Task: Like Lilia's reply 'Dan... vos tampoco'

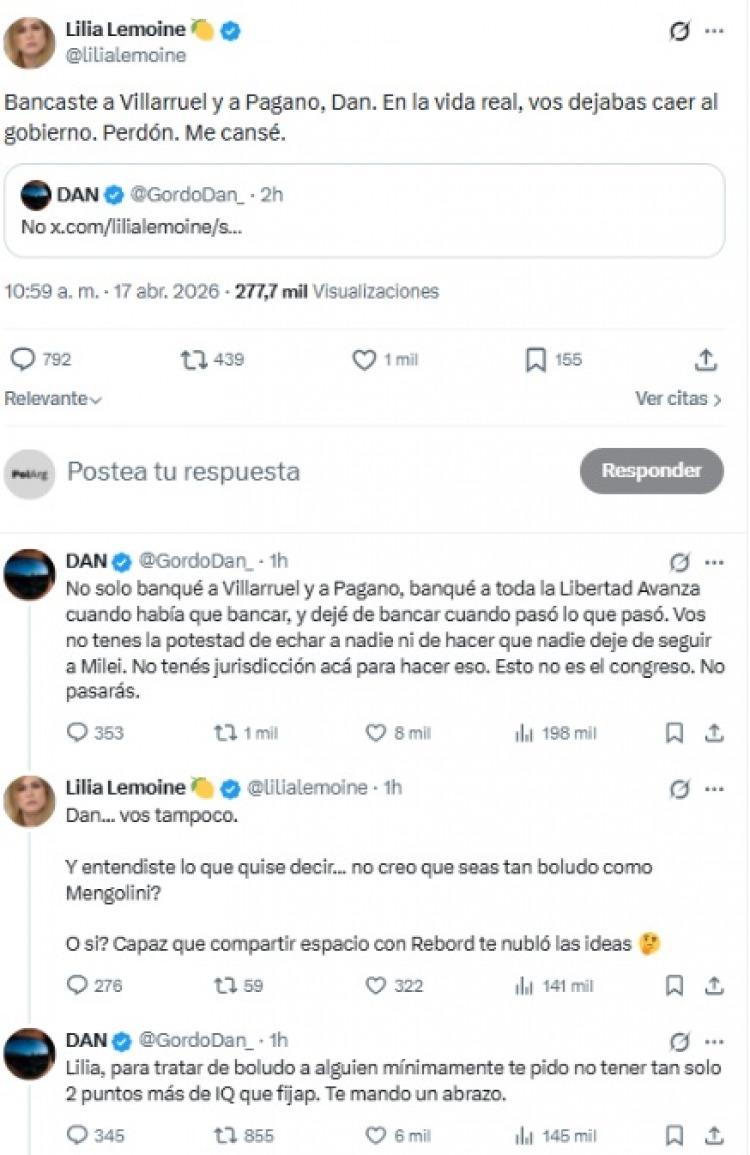Action: pyautogui.click(x=376, y=986)
